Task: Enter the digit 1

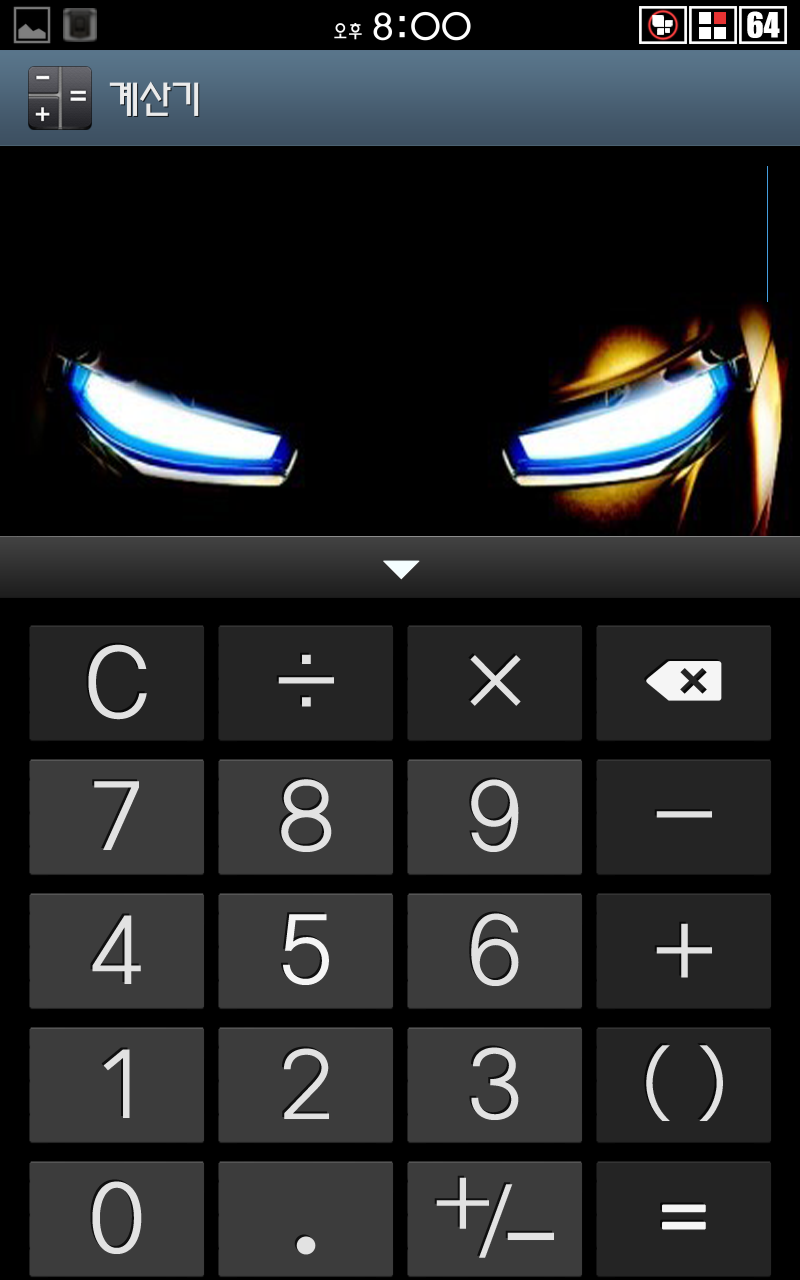Action: (x=116, y=1085)
